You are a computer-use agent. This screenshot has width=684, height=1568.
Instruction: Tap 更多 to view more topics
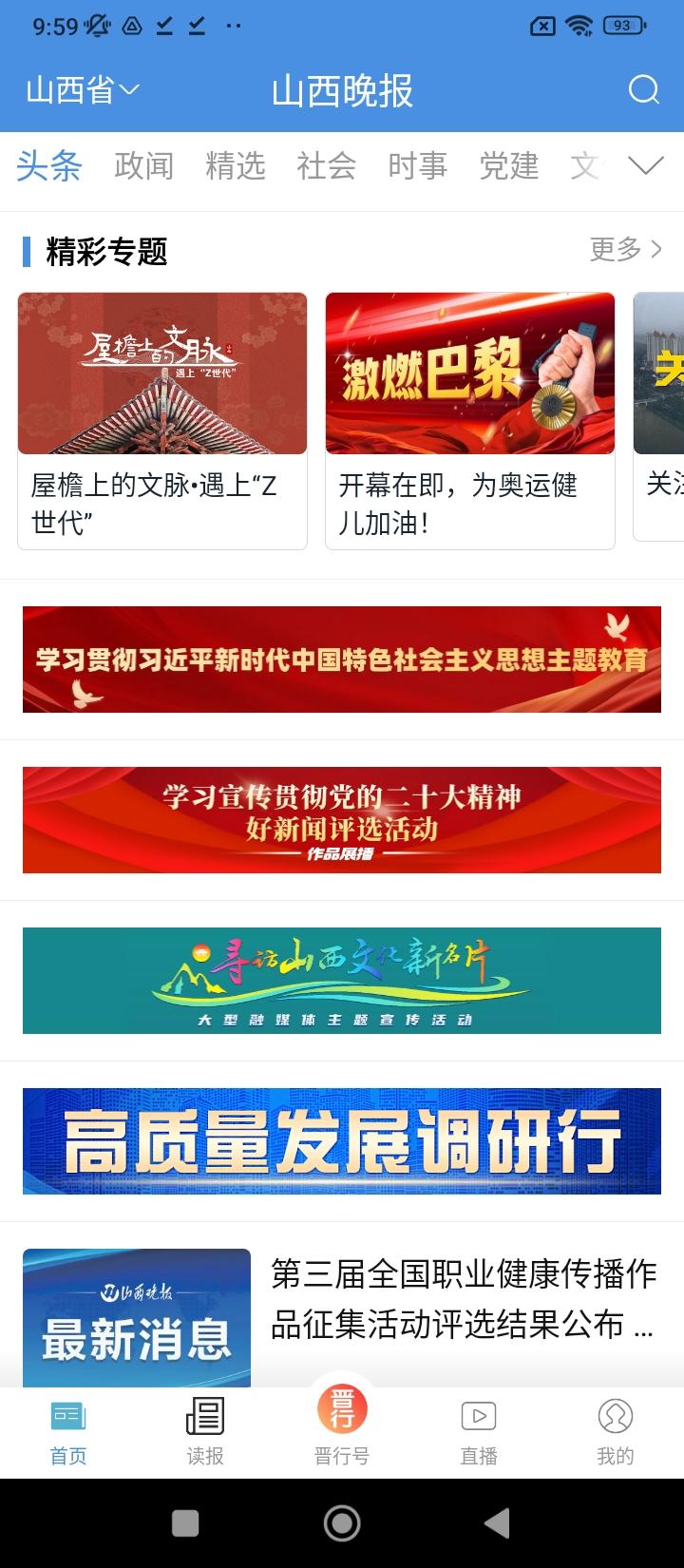click(625, 249)
